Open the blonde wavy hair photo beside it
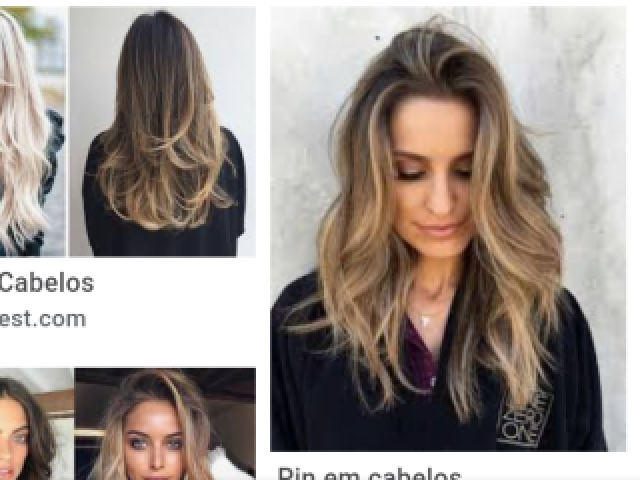The image size is (640, 480). (32, 132)
